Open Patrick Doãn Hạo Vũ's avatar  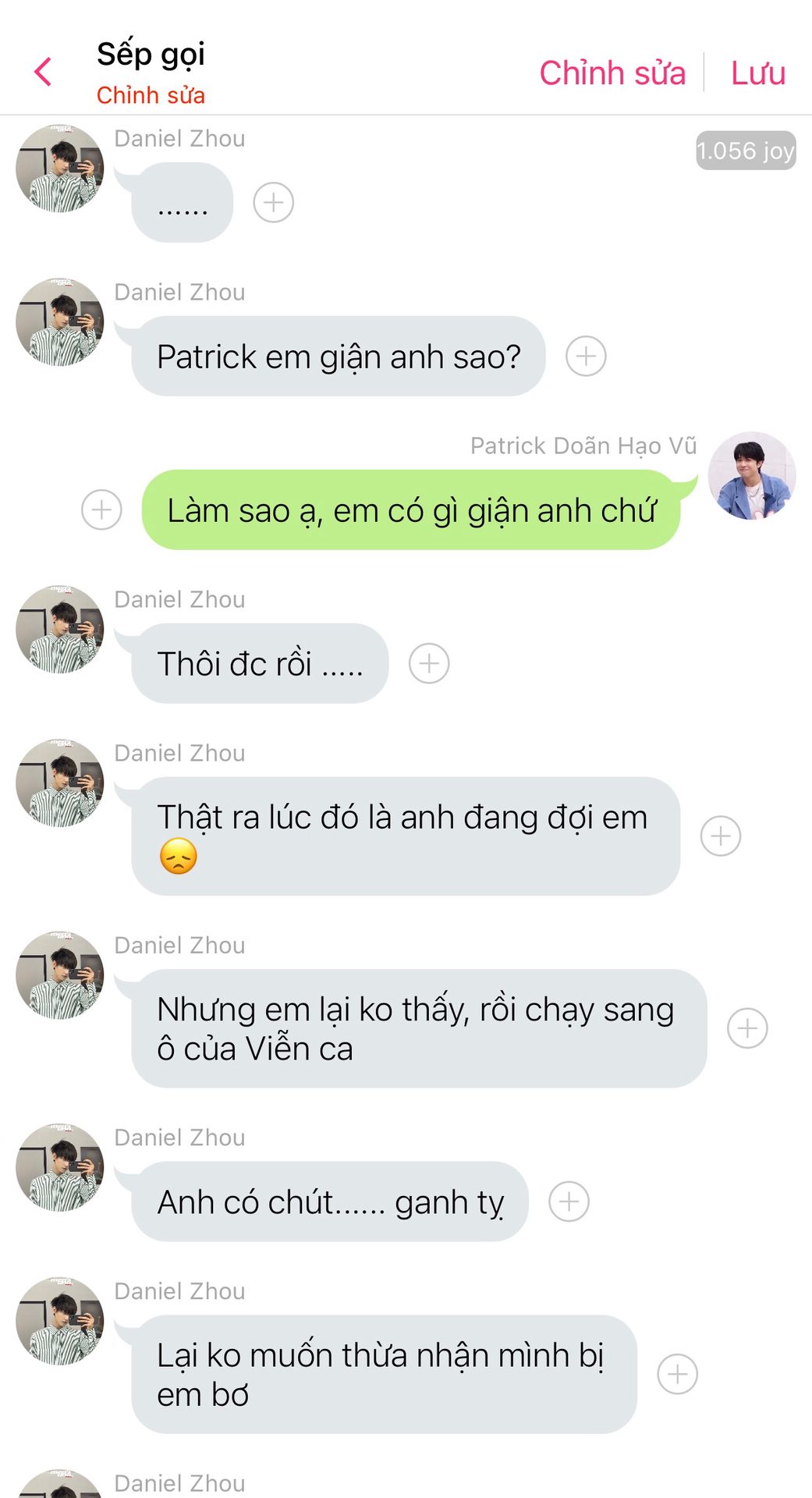point(752,475)
